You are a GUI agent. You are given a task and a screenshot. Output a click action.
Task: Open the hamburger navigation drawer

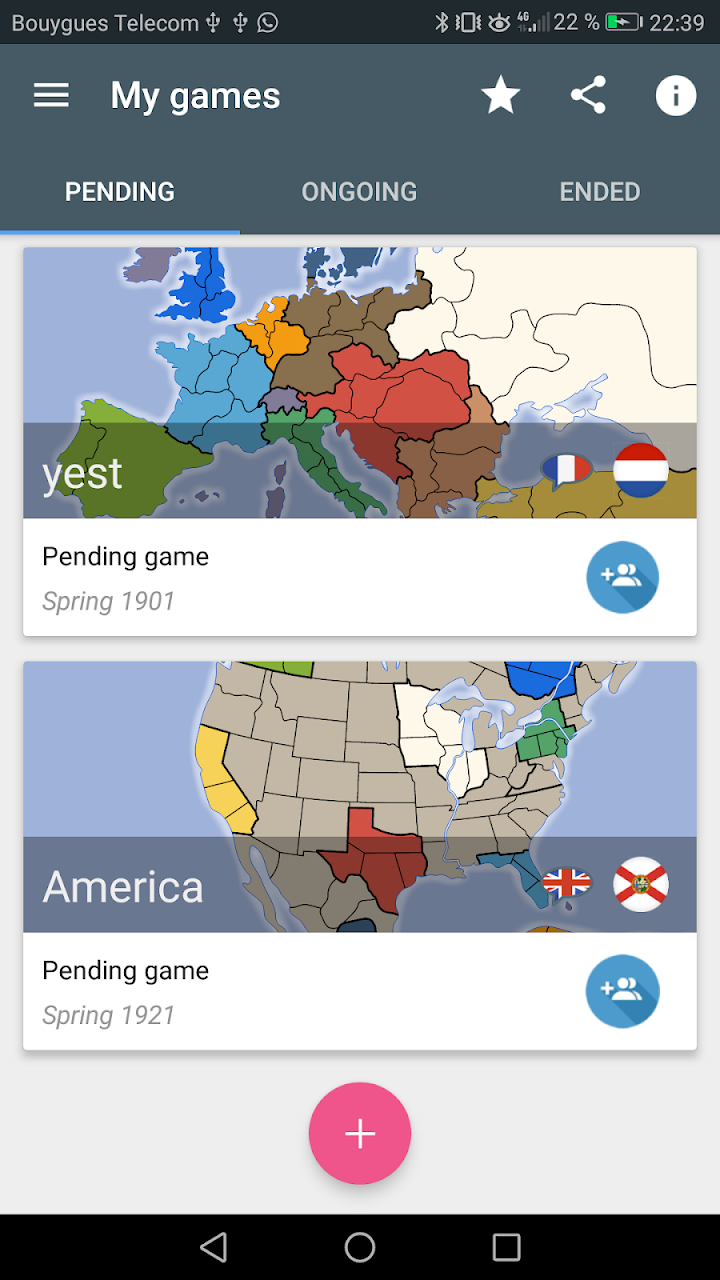tap(51, 96)
